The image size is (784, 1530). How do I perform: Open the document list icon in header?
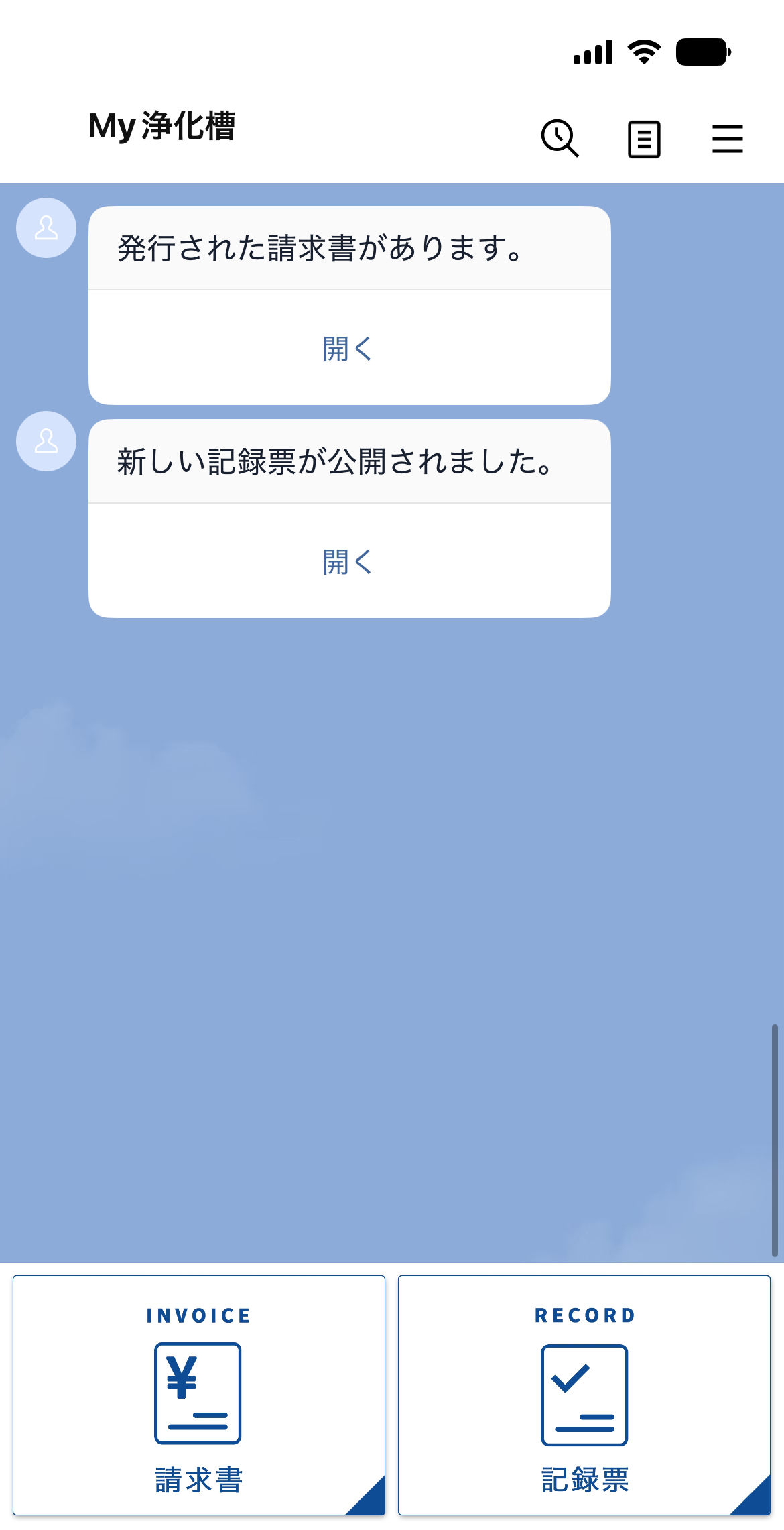click(x=644, y=139)
